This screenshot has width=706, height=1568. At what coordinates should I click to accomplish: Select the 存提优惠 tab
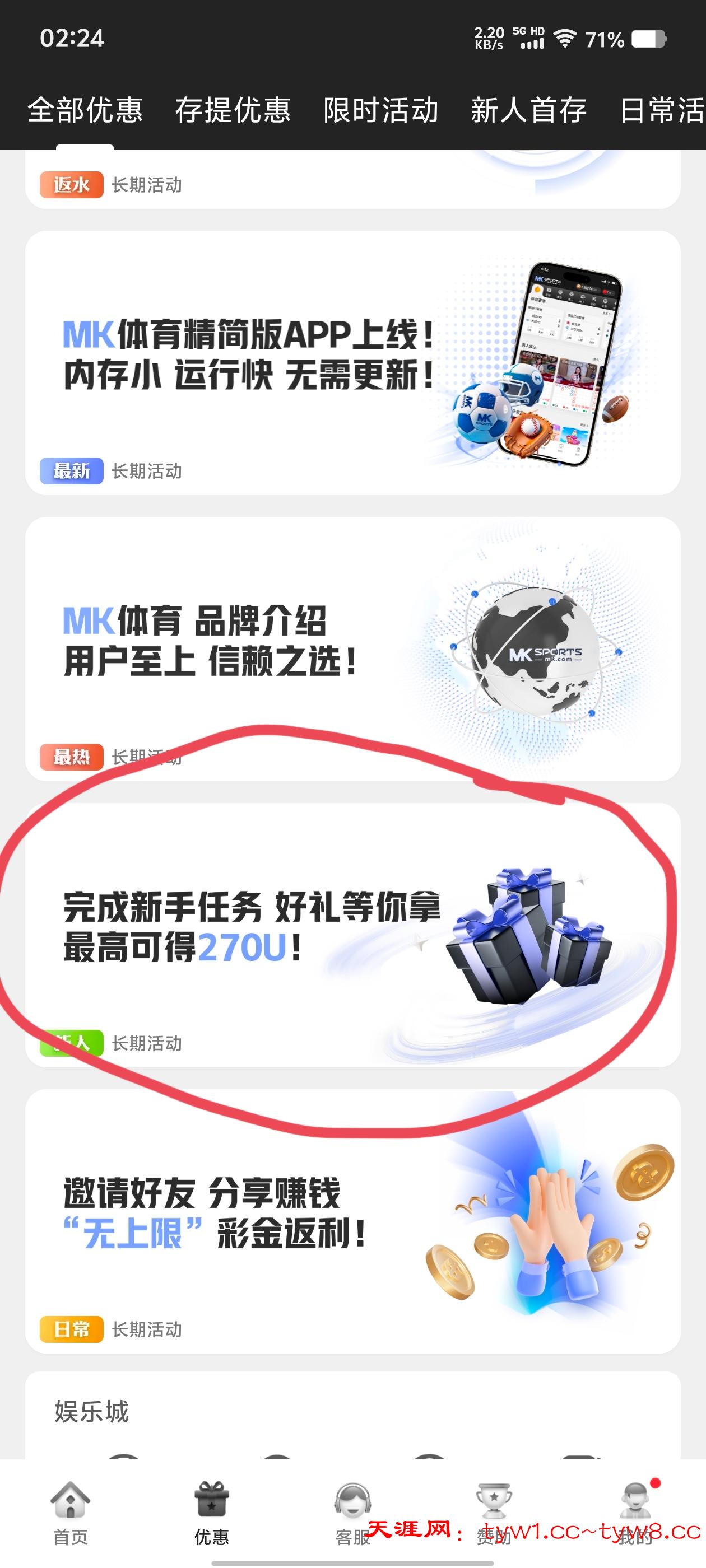233,111
